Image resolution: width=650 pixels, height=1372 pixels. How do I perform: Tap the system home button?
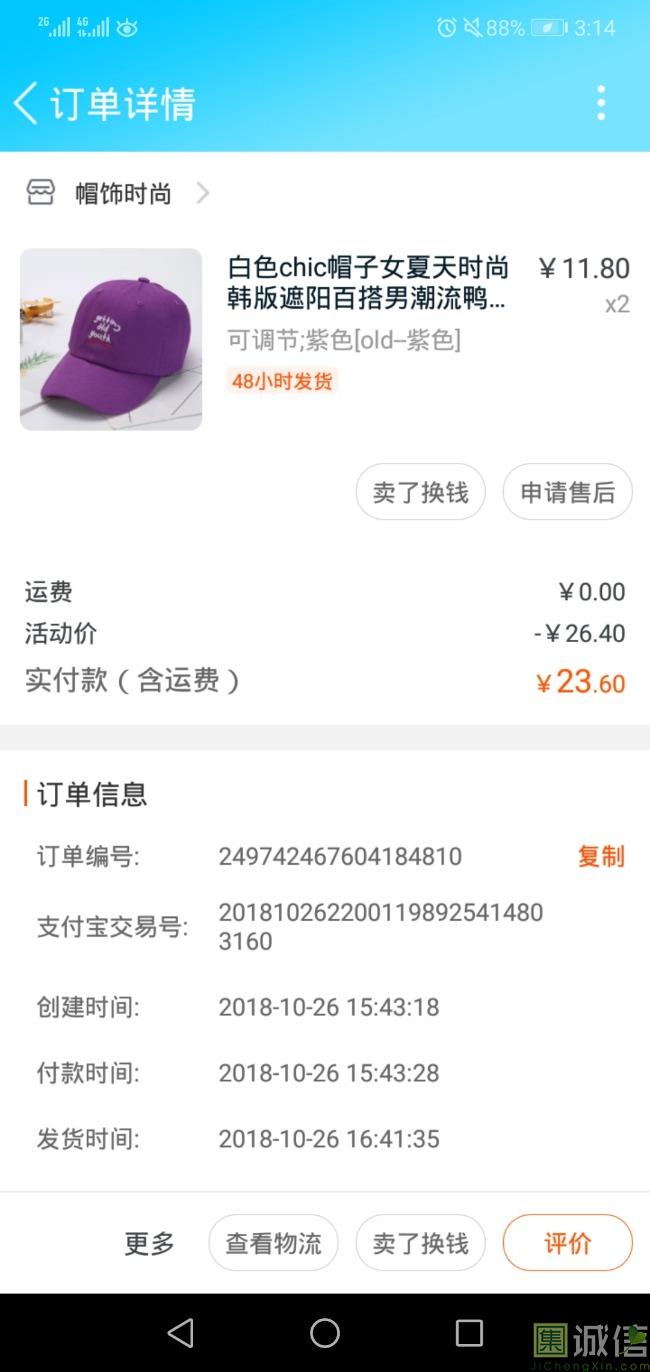click(x=325, y=1332)
